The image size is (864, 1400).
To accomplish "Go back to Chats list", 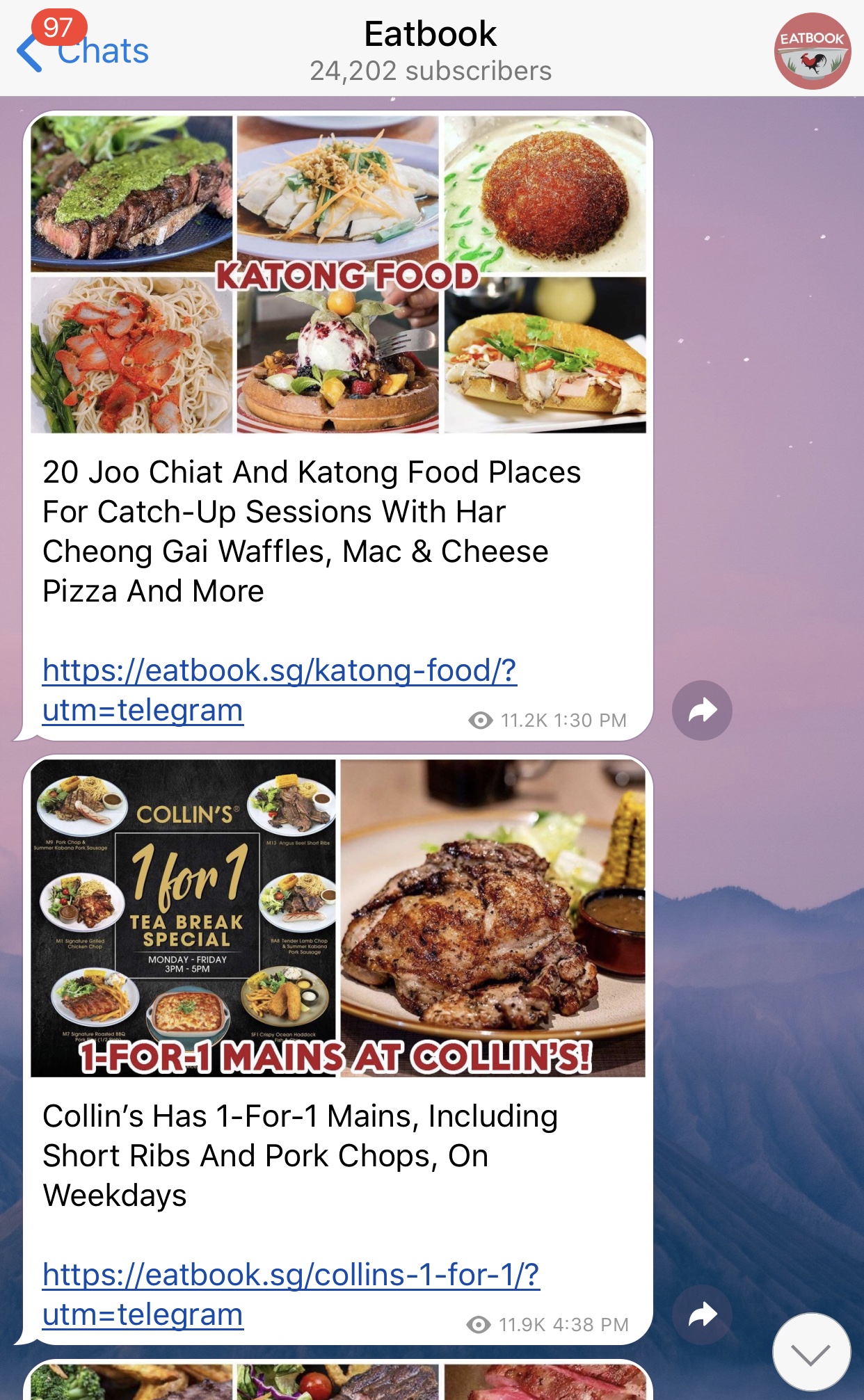I will (83, 50).
